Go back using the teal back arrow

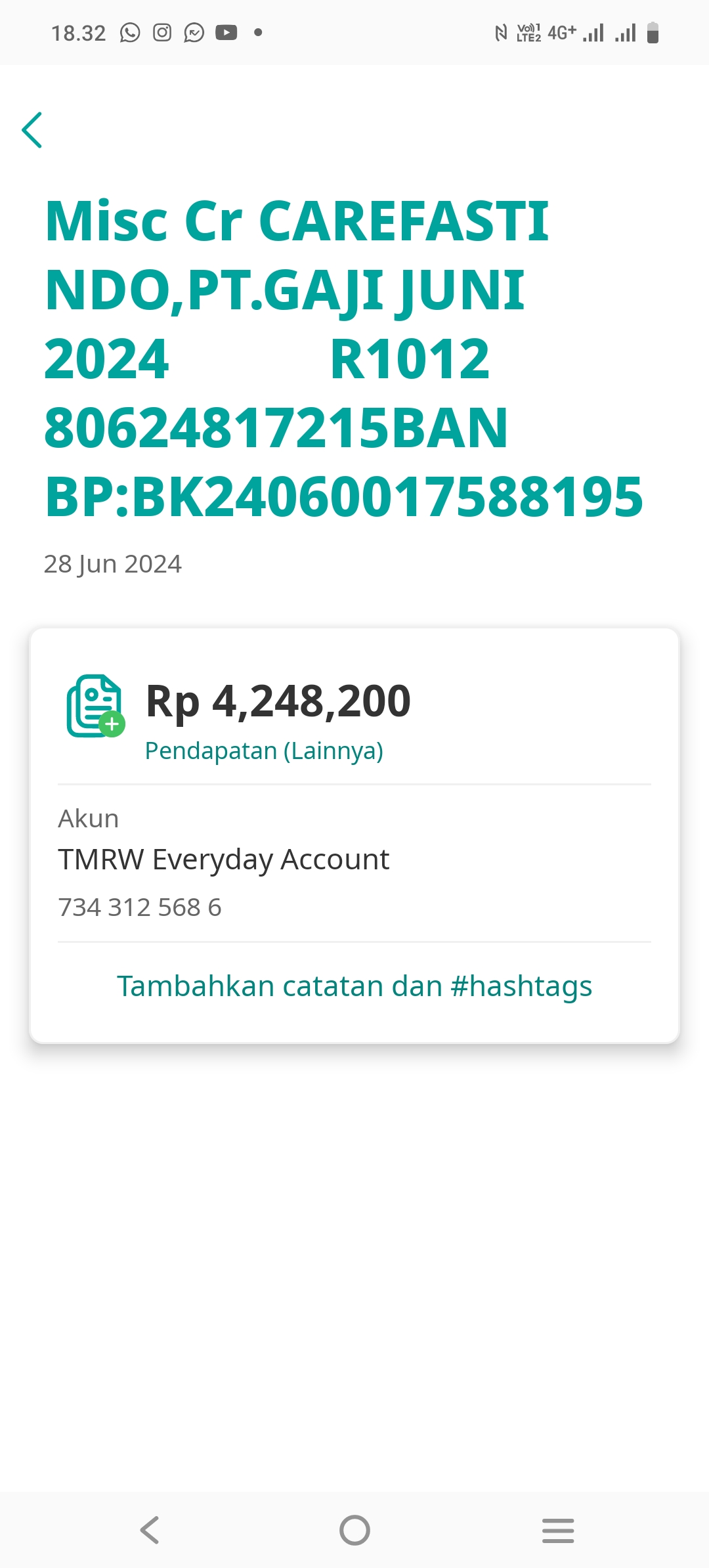click(32, 130)
